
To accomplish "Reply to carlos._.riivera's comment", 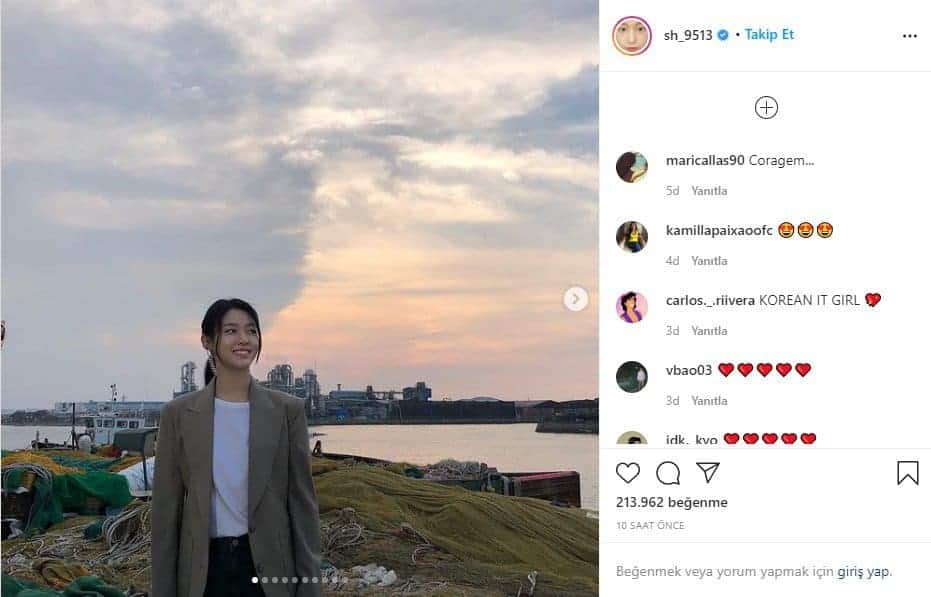I will click(x=709, y=331).
